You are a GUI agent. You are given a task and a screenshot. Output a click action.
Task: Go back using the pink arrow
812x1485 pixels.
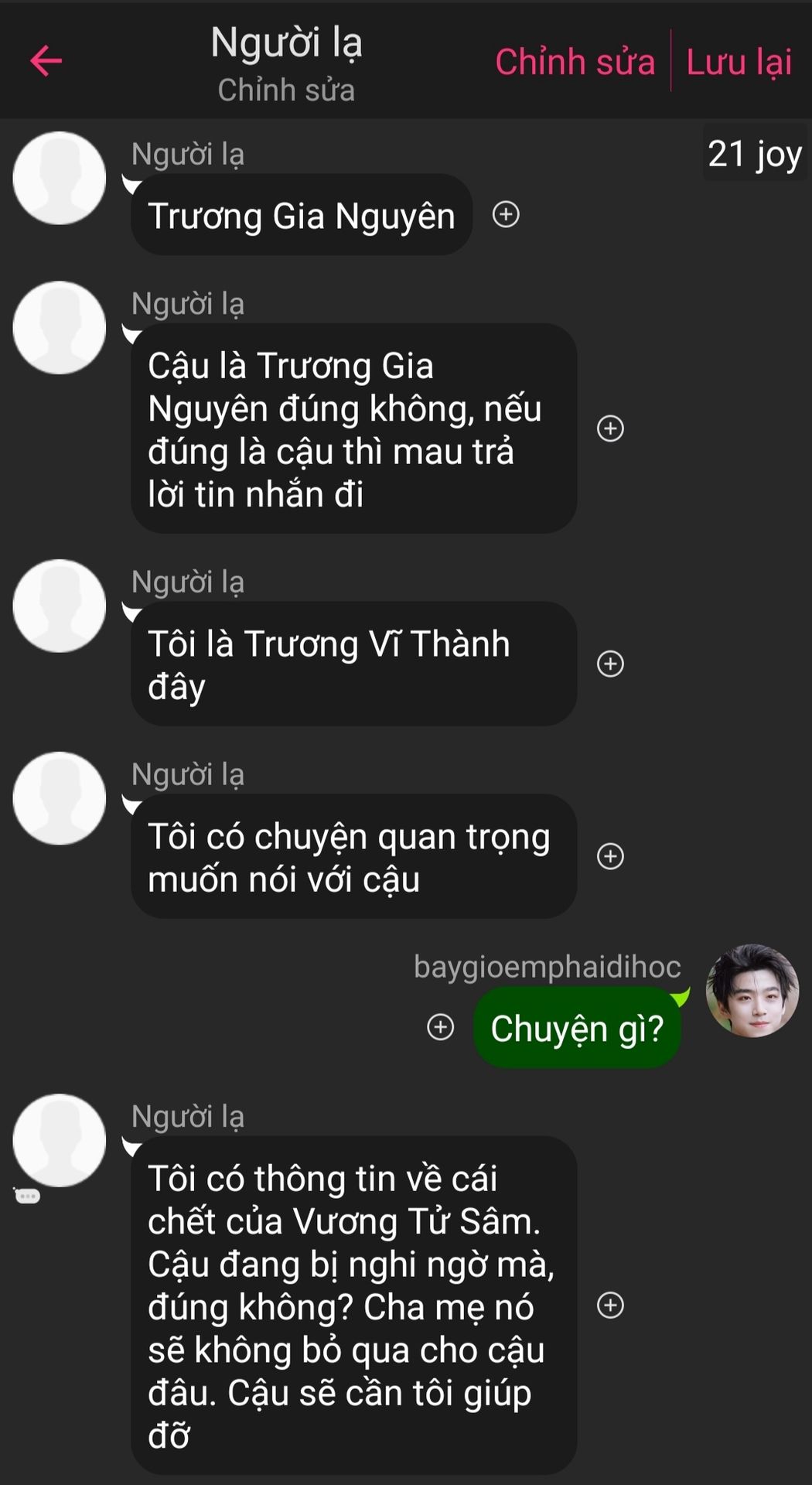point(46,61)
